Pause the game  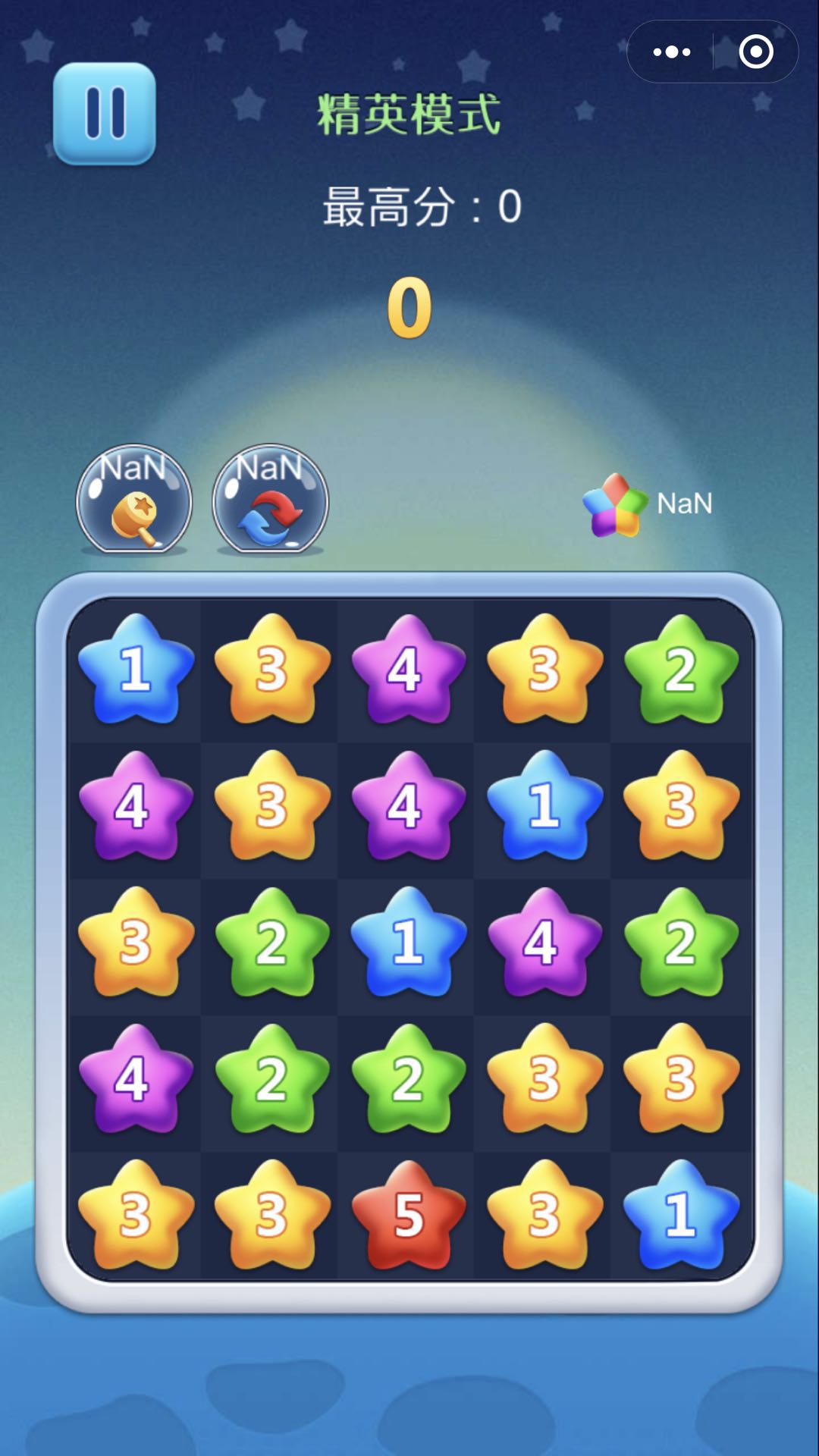[105, 114]
